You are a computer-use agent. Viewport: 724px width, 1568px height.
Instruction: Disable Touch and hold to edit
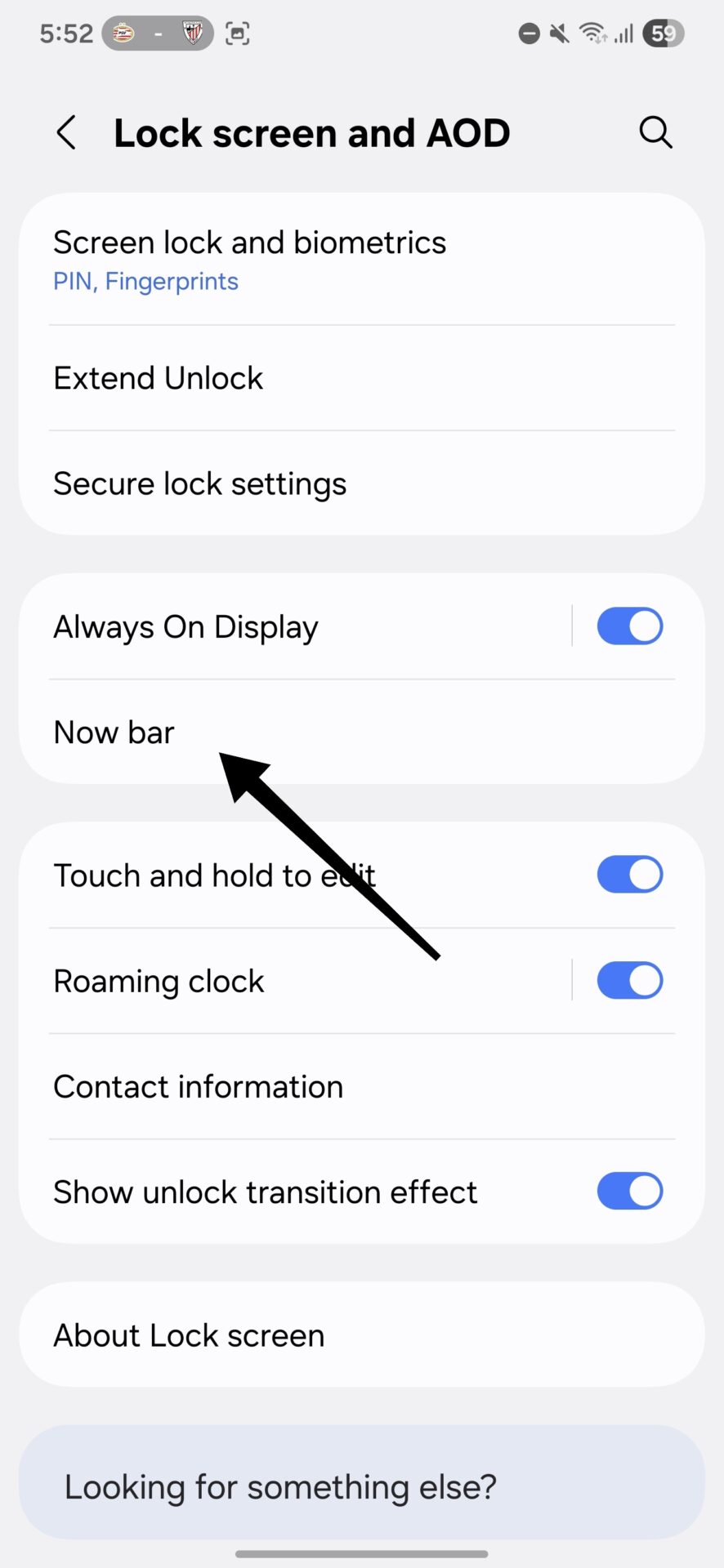629,875
